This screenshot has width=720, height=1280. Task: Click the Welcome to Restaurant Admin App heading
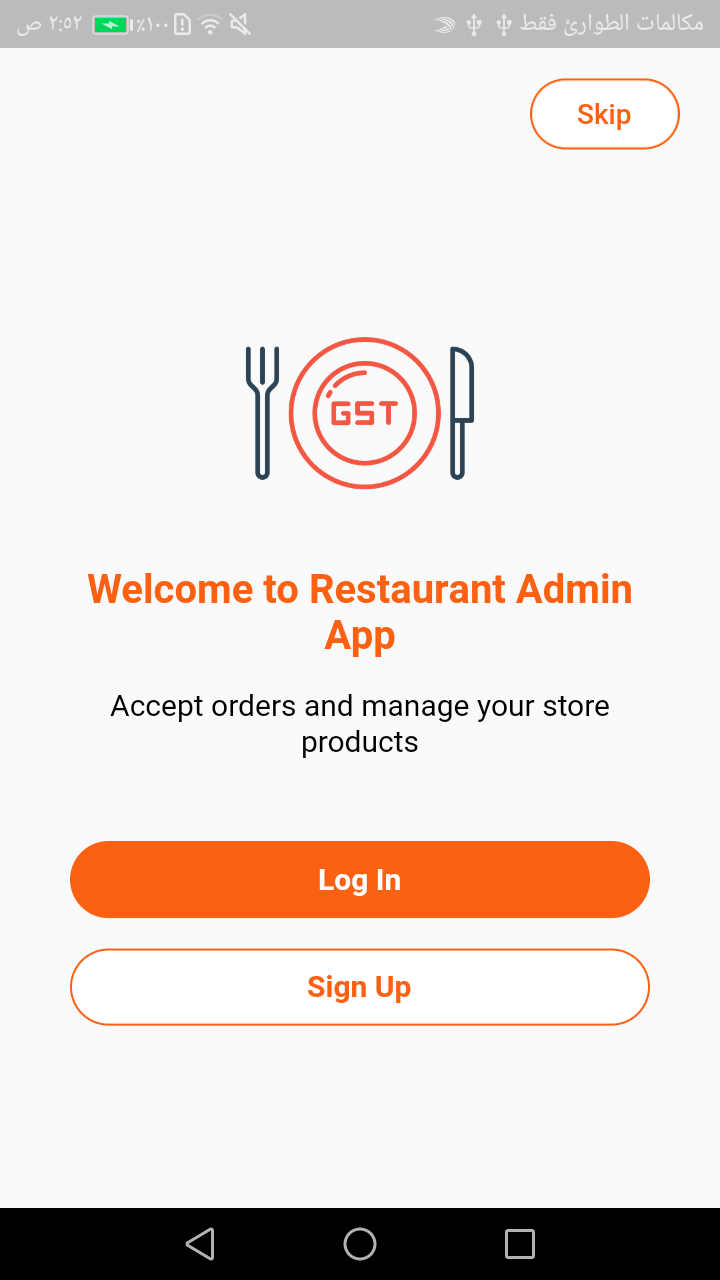tap(360, 610)
